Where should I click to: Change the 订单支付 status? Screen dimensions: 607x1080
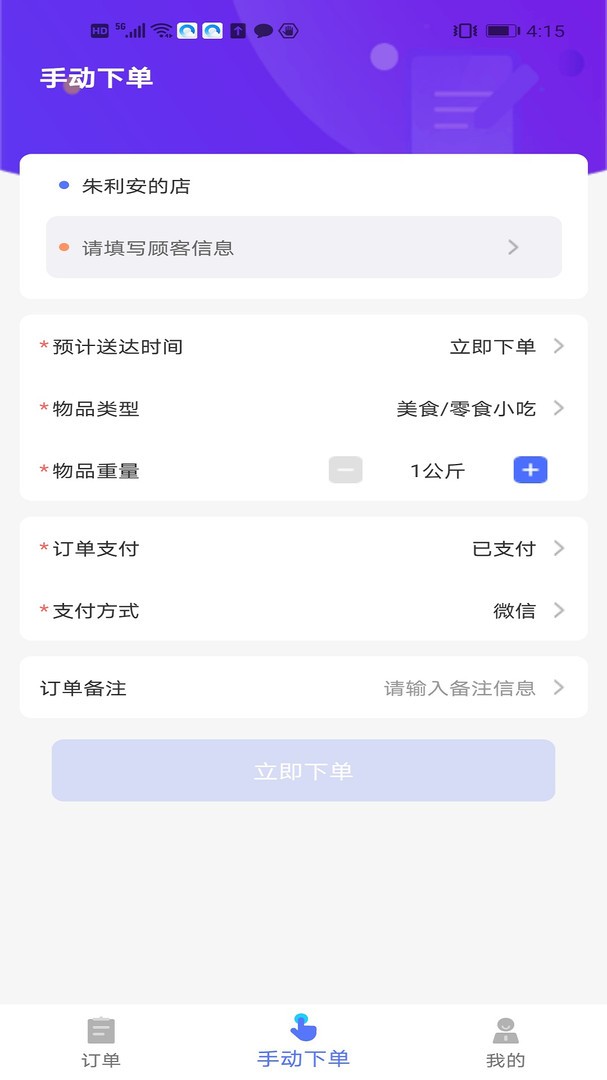(303, 548)
